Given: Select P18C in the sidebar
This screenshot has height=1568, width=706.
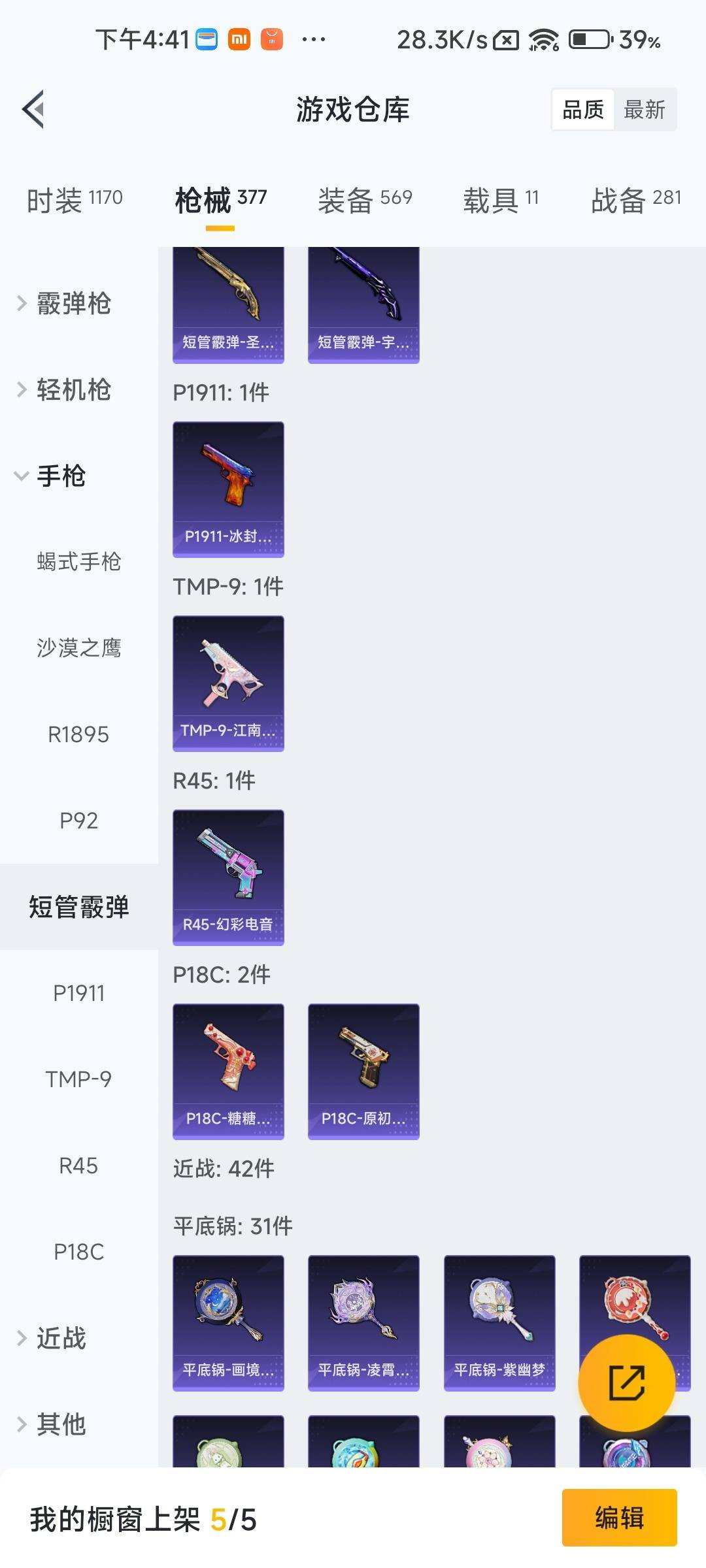Looking at the screenshot, I should coord(78,1250).
